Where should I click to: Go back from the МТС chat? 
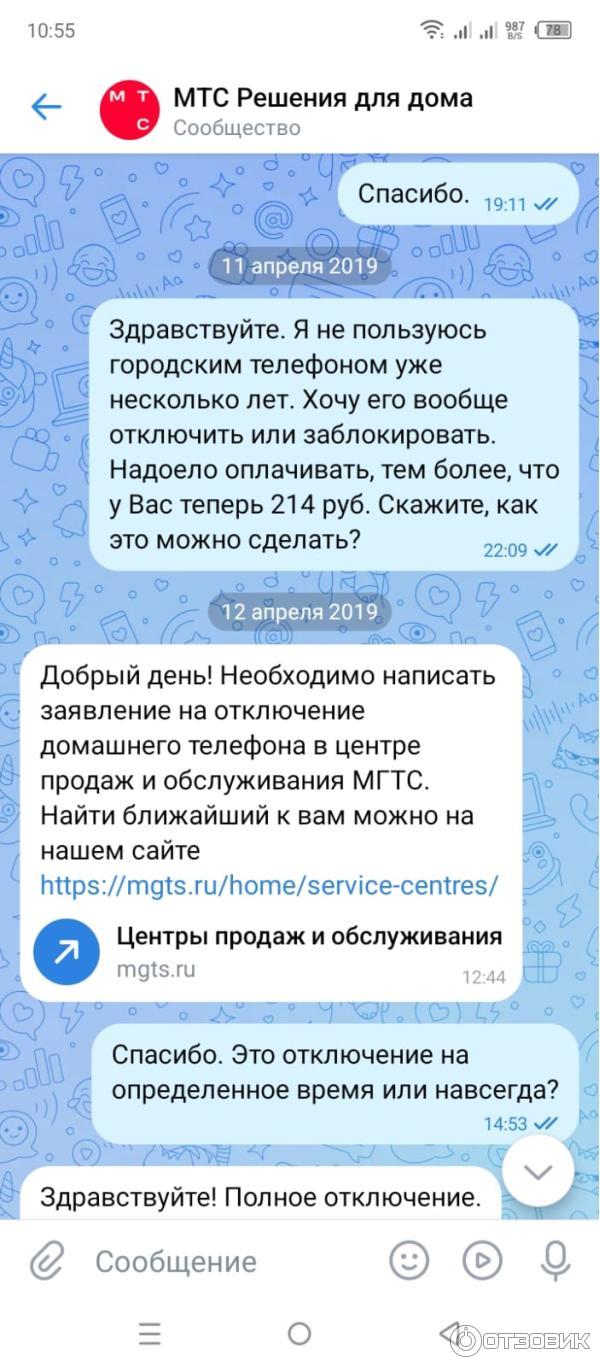(x=46, y=107)
